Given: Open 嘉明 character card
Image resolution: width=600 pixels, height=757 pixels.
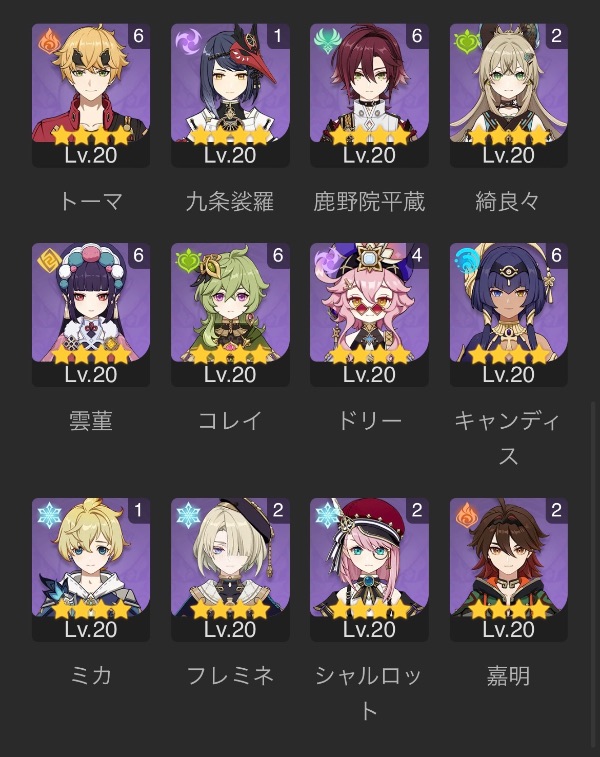Looking at the screenshot, I should [x=508, y=569].
